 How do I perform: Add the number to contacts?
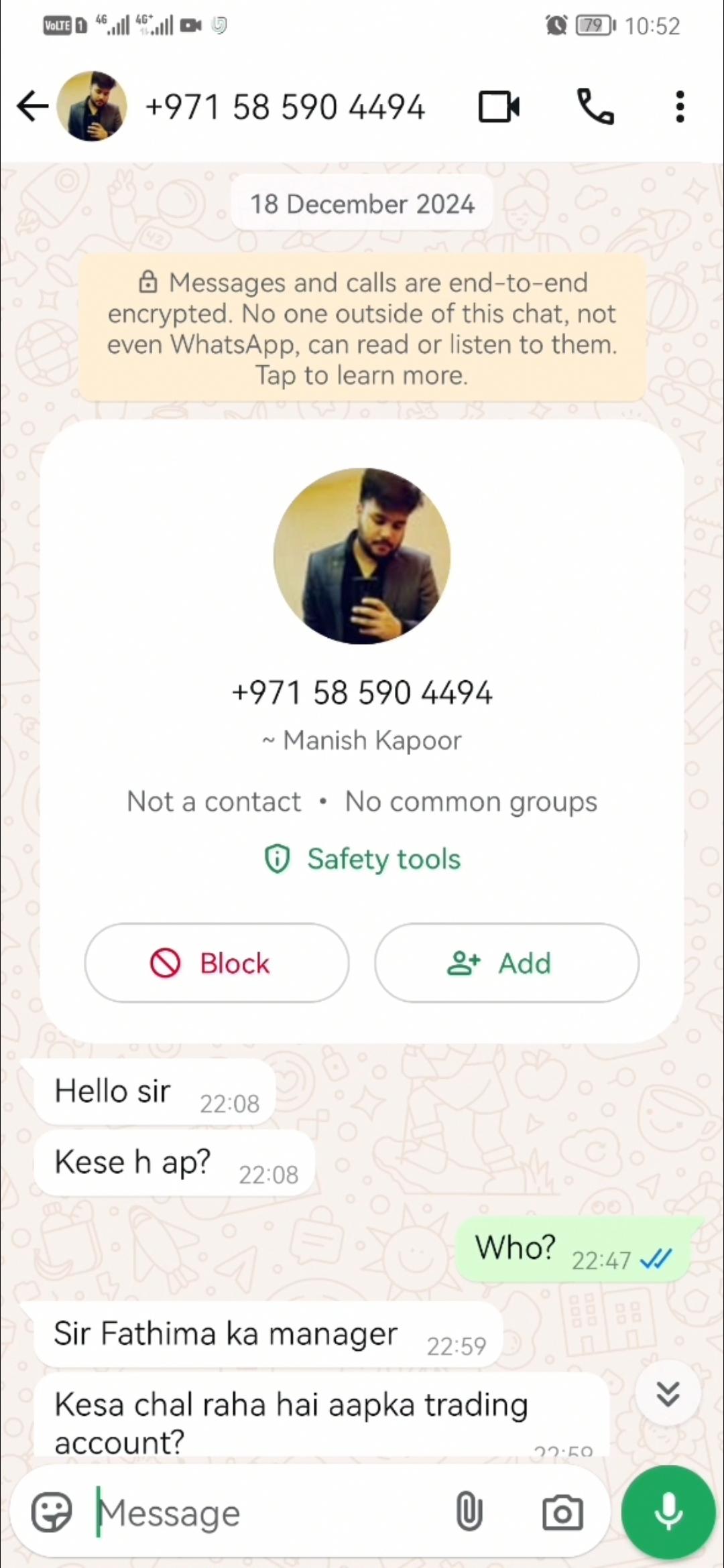pos(506,963)
